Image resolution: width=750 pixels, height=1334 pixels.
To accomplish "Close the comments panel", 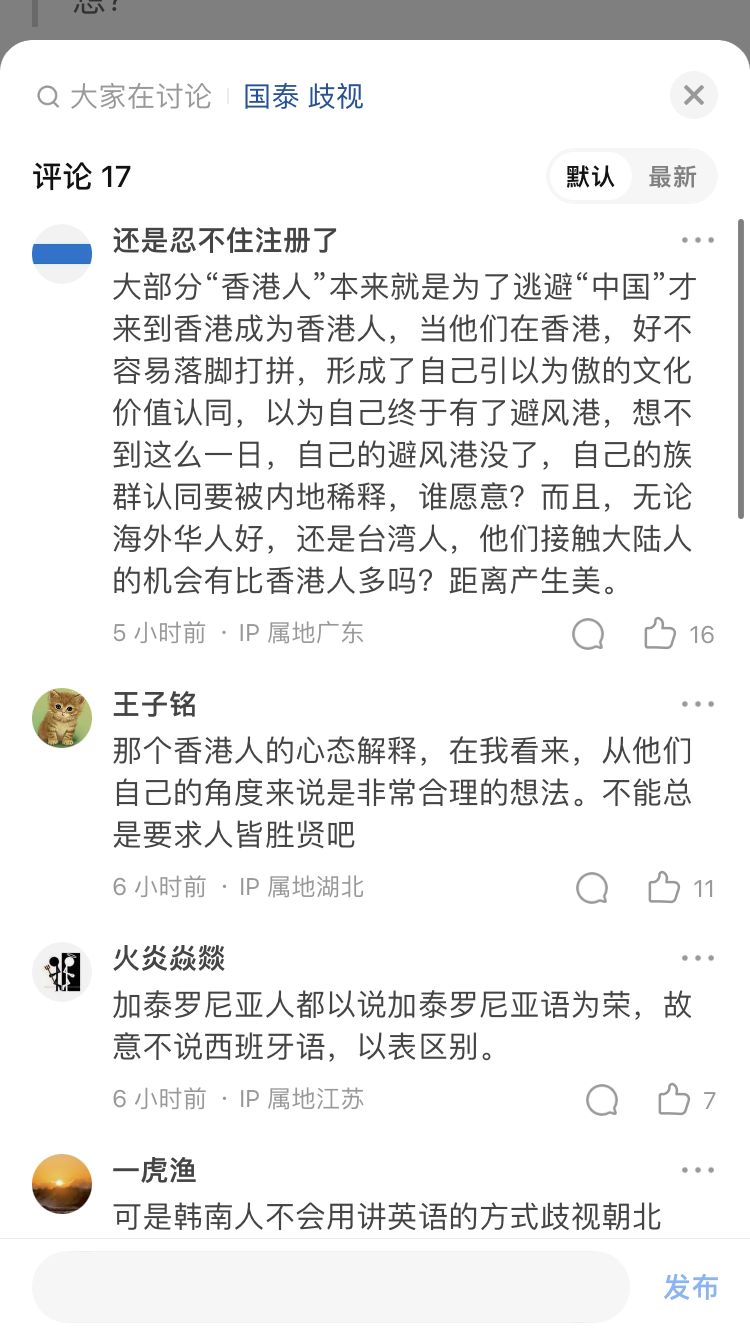I will pos(694,96).
